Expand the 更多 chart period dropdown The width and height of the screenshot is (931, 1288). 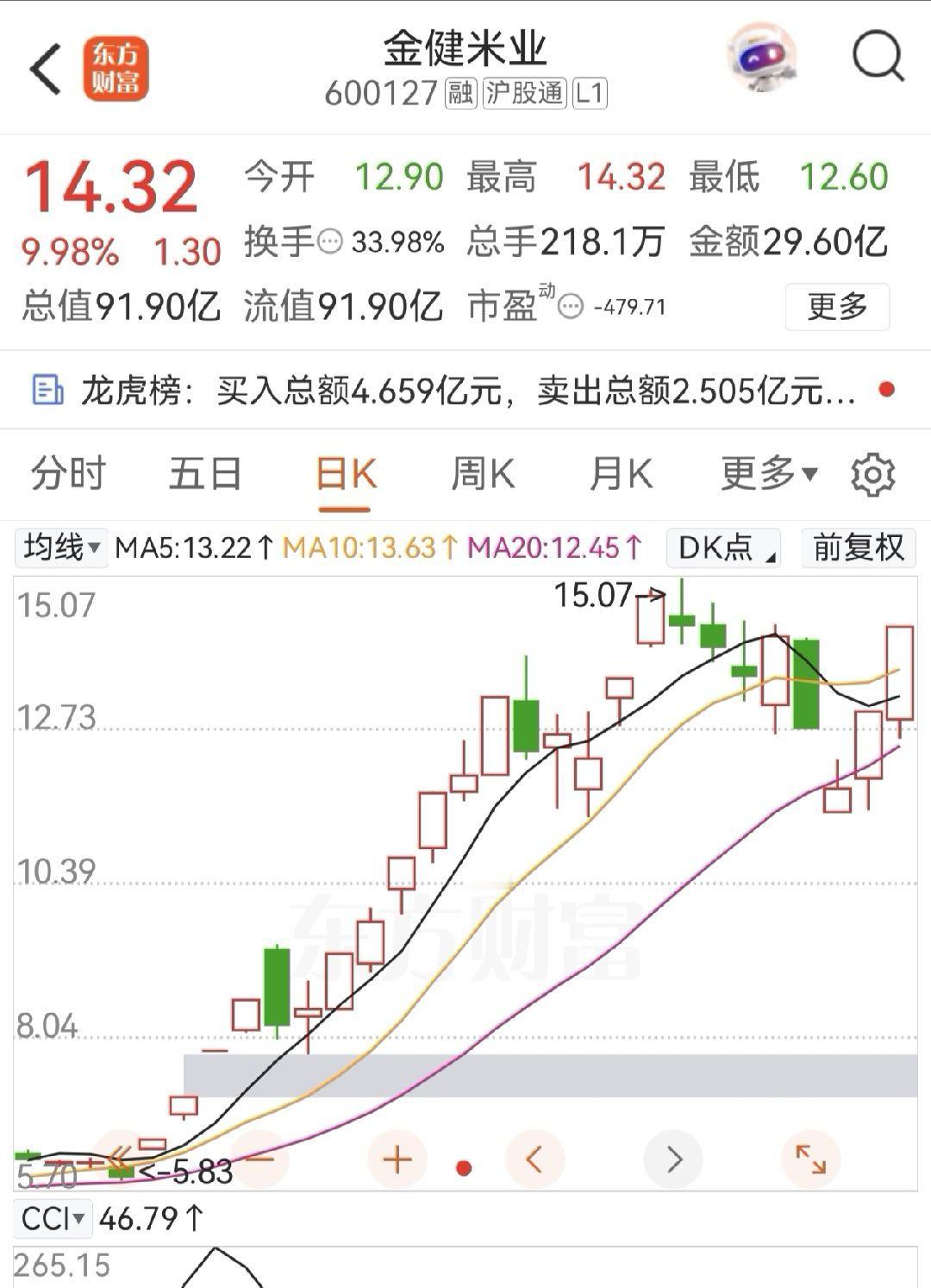(769, 474)
